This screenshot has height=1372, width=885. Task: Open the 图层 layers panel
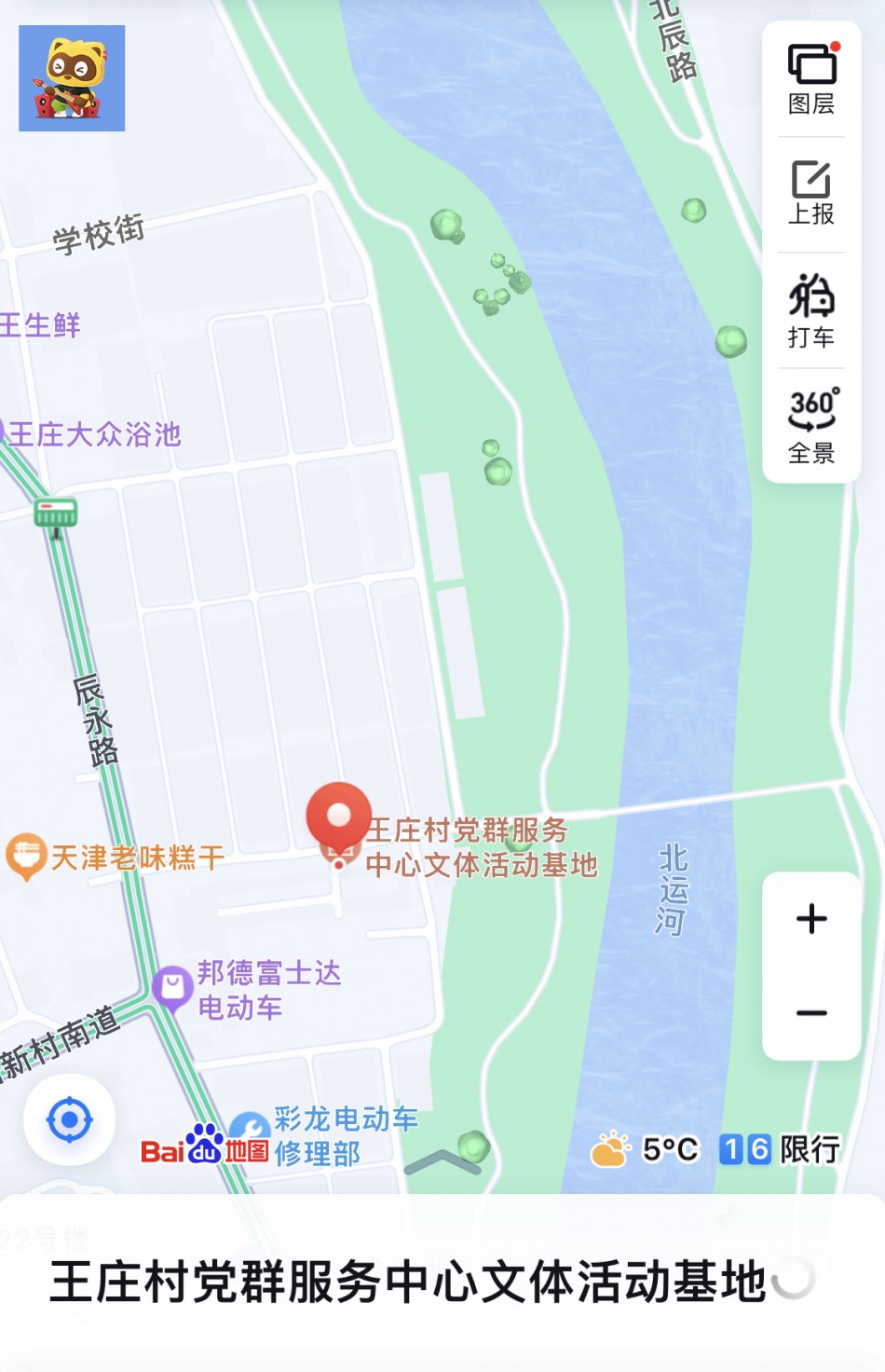pos(811,79)
